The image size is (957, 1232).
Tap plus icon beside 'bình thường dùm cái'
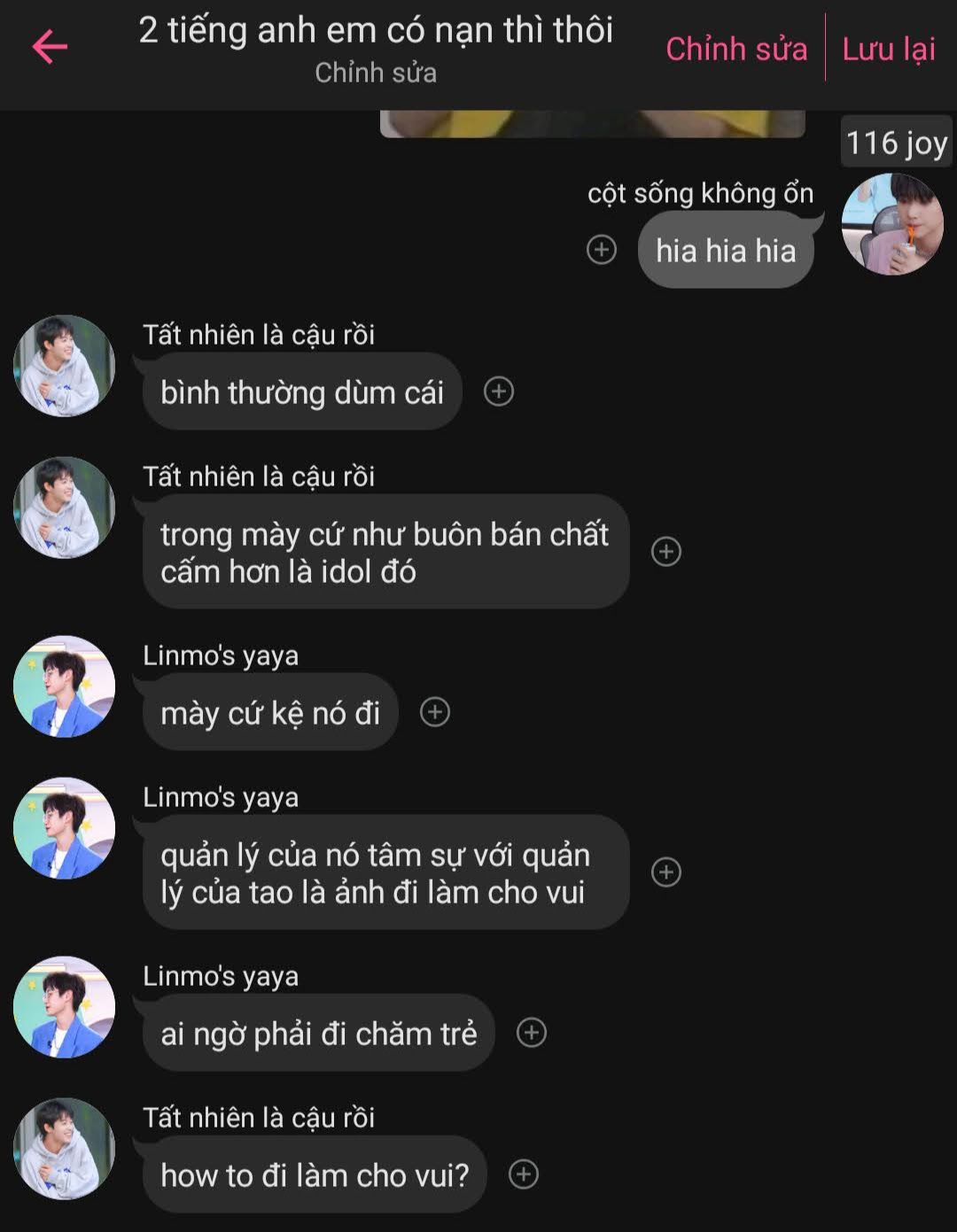[x=499, y=391]
